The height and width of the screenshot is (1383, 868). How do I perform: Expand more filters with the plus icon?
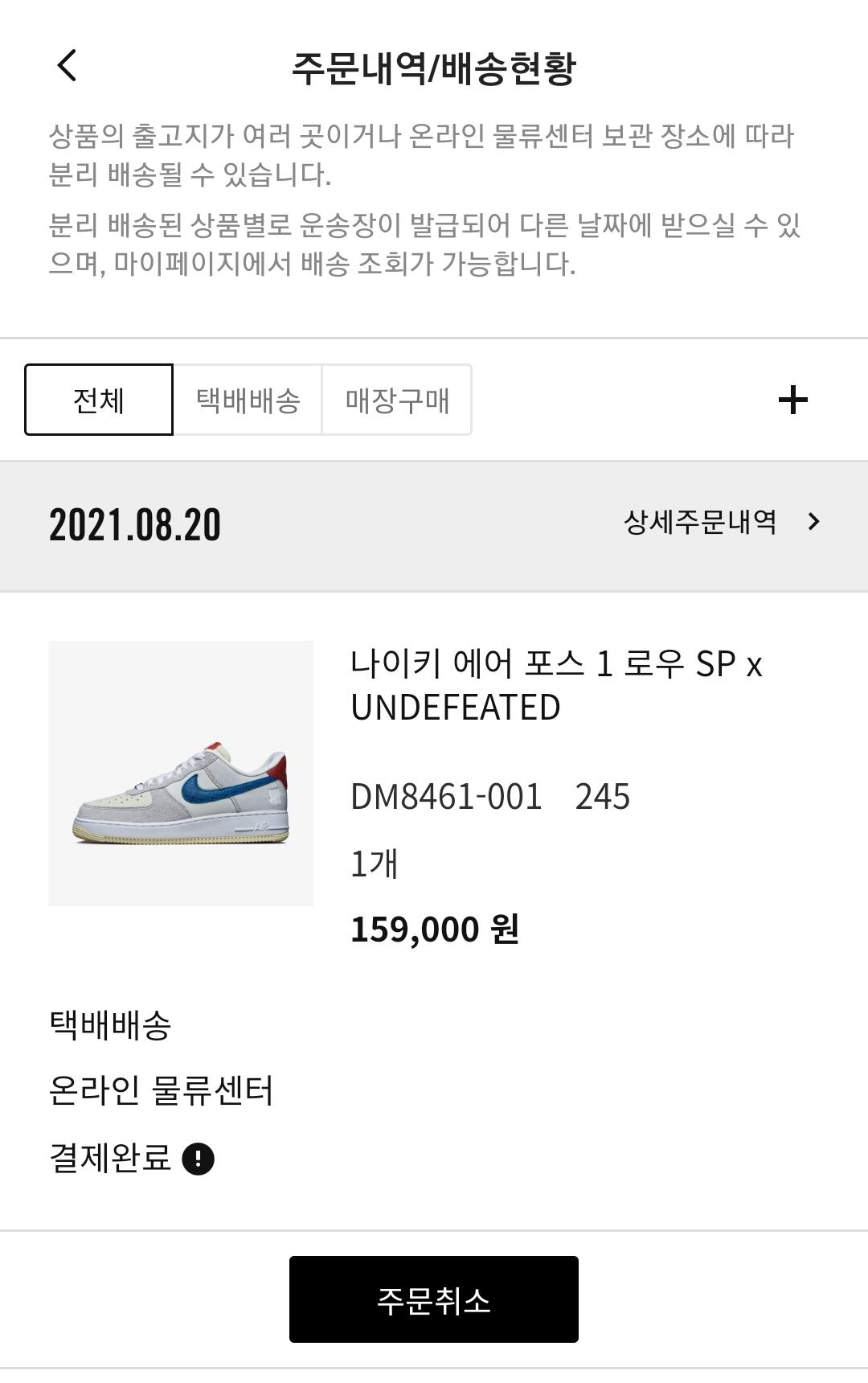[x=792, y=400]
